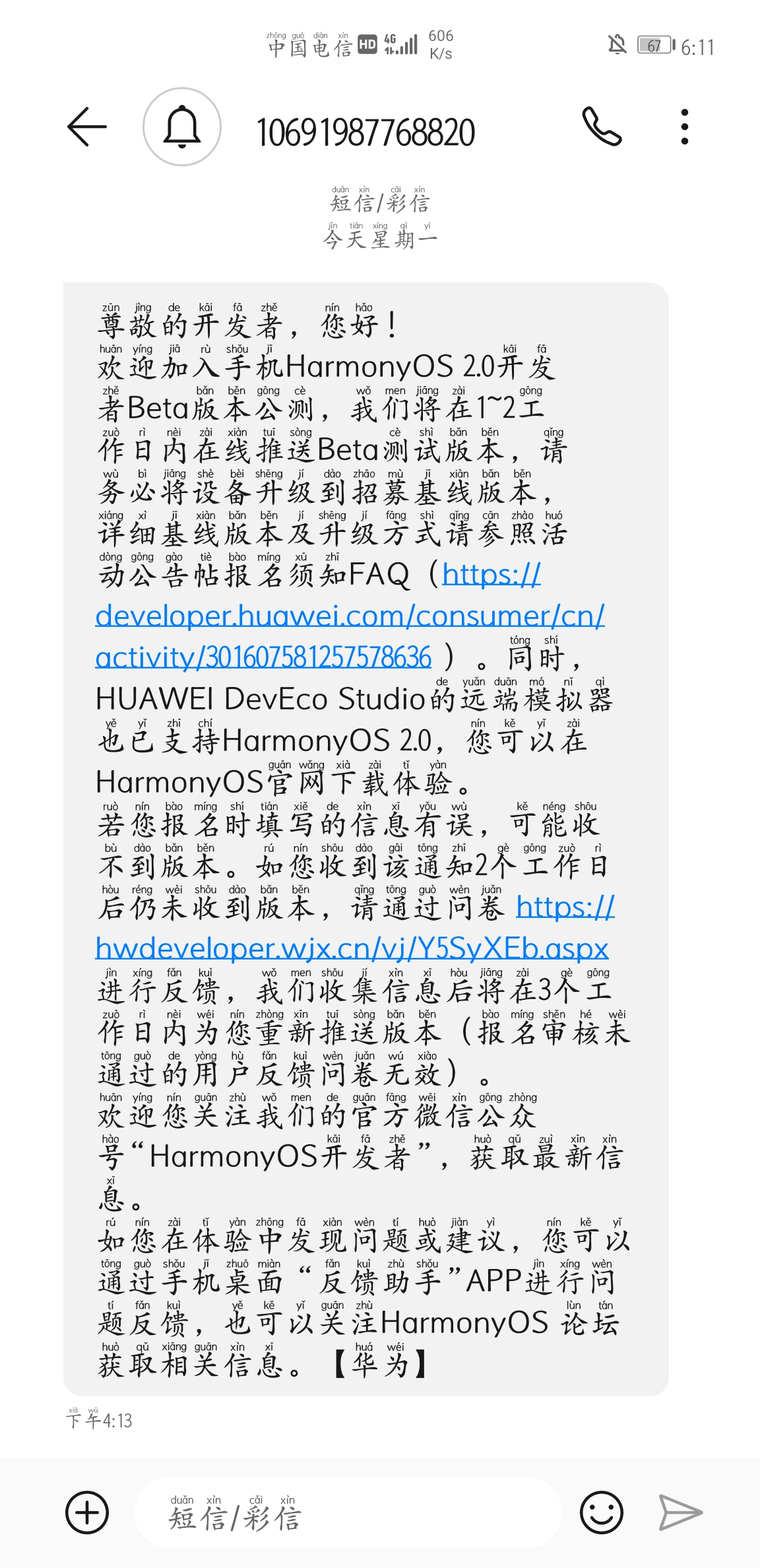Open the hwdeveloper.wjx.cn questionnaire link

coord(352,949)
